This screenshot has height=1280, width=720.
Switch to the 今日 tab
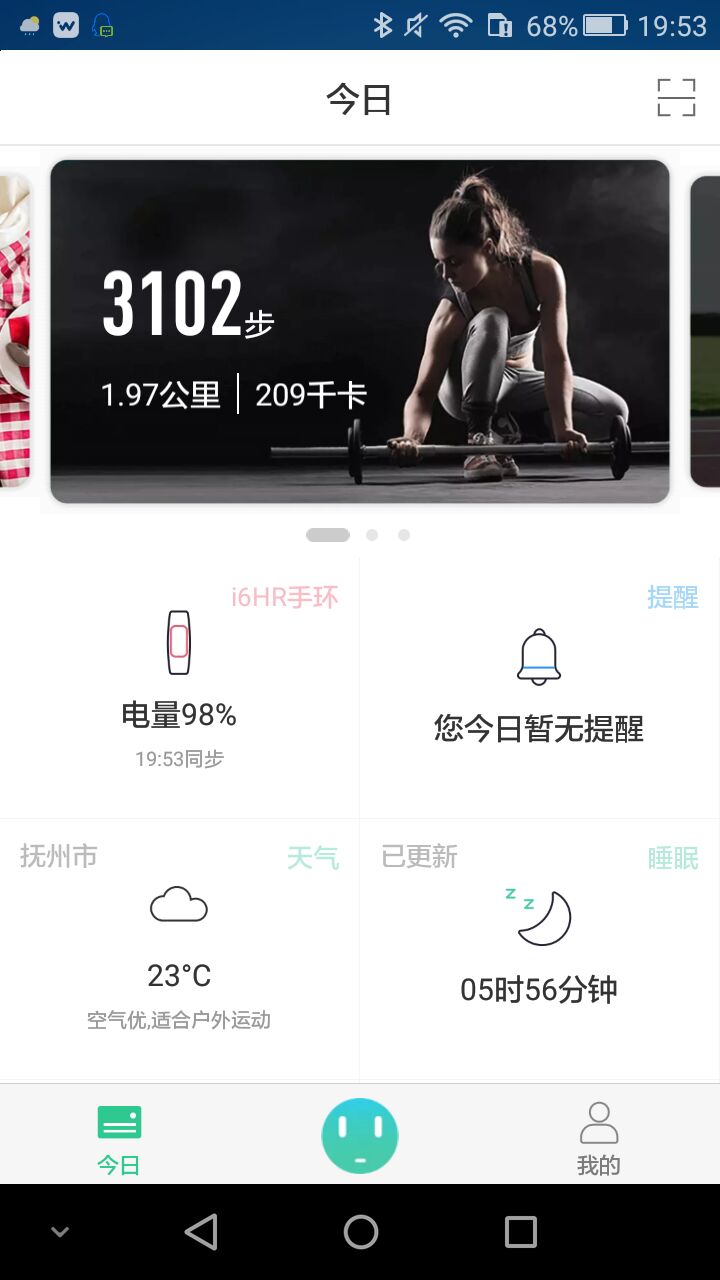coord(119,1138)
